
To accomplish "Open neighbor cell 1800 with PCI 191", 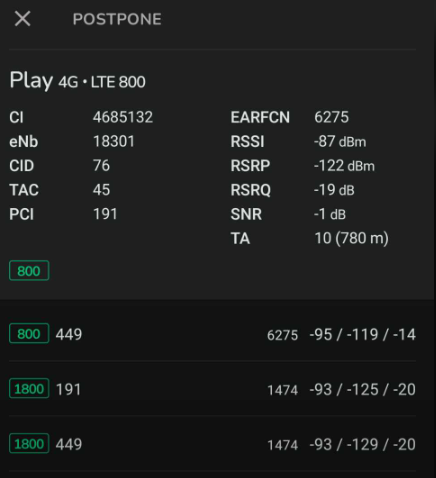I will (x=212, y=389).
